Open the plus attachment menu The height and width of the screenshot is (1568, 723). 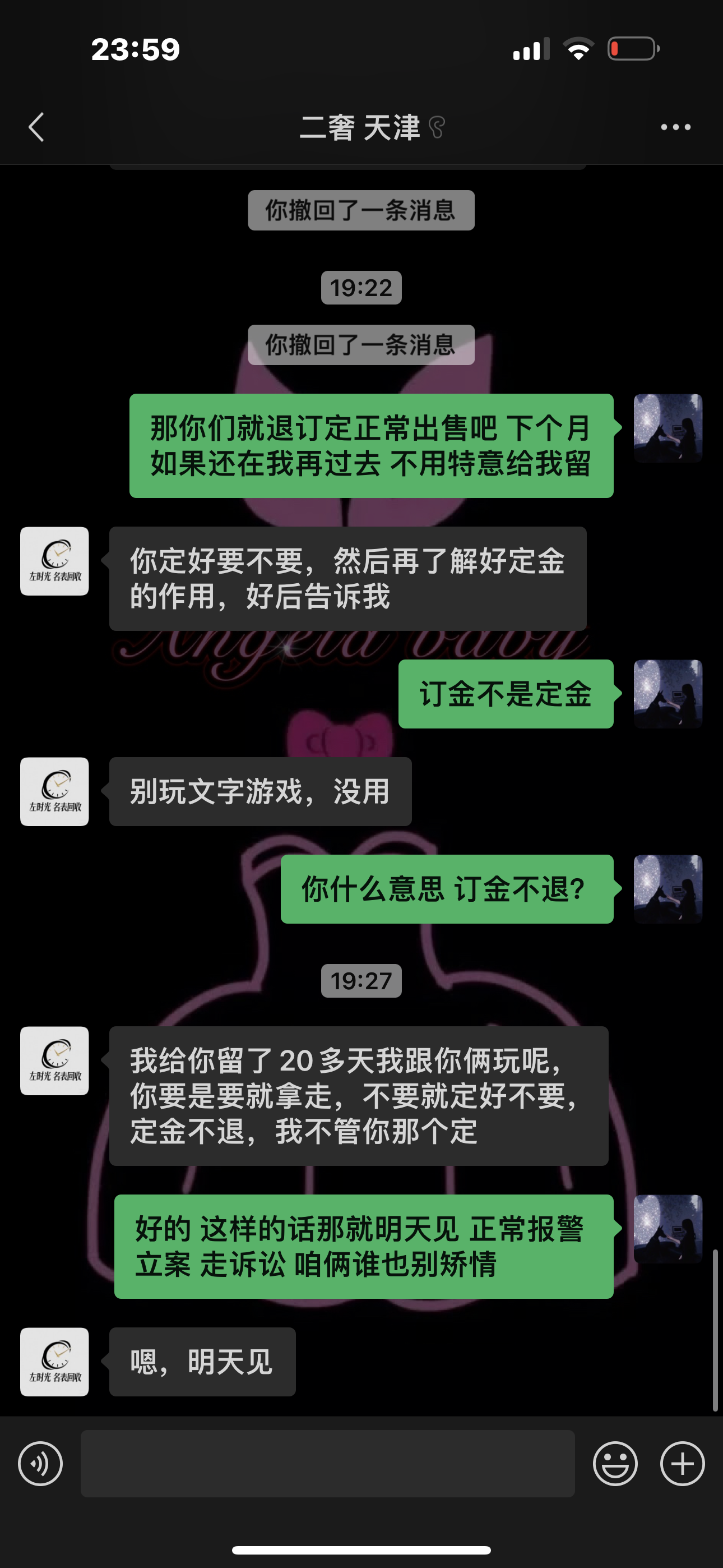coord(682,1463)
